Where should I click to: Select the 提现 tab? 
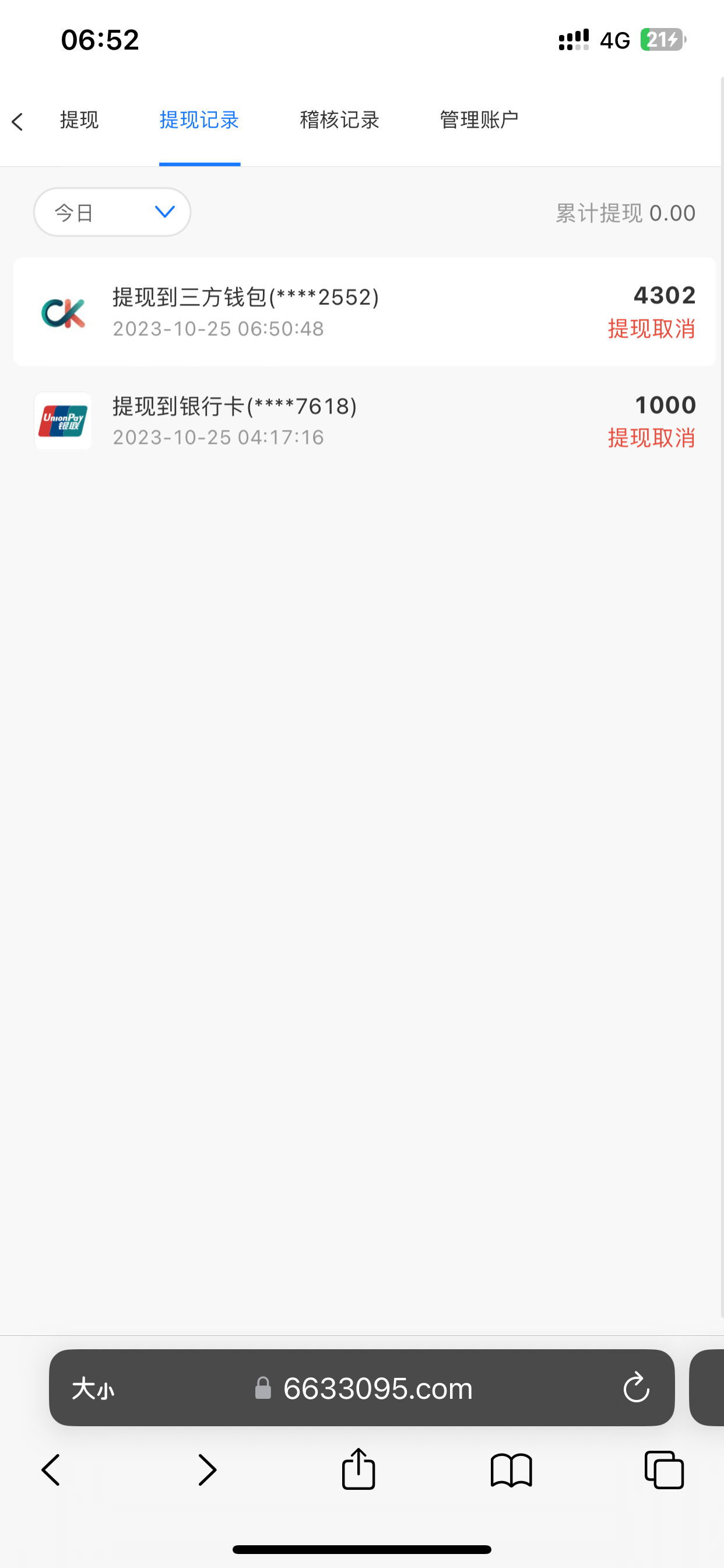[80, 121]
